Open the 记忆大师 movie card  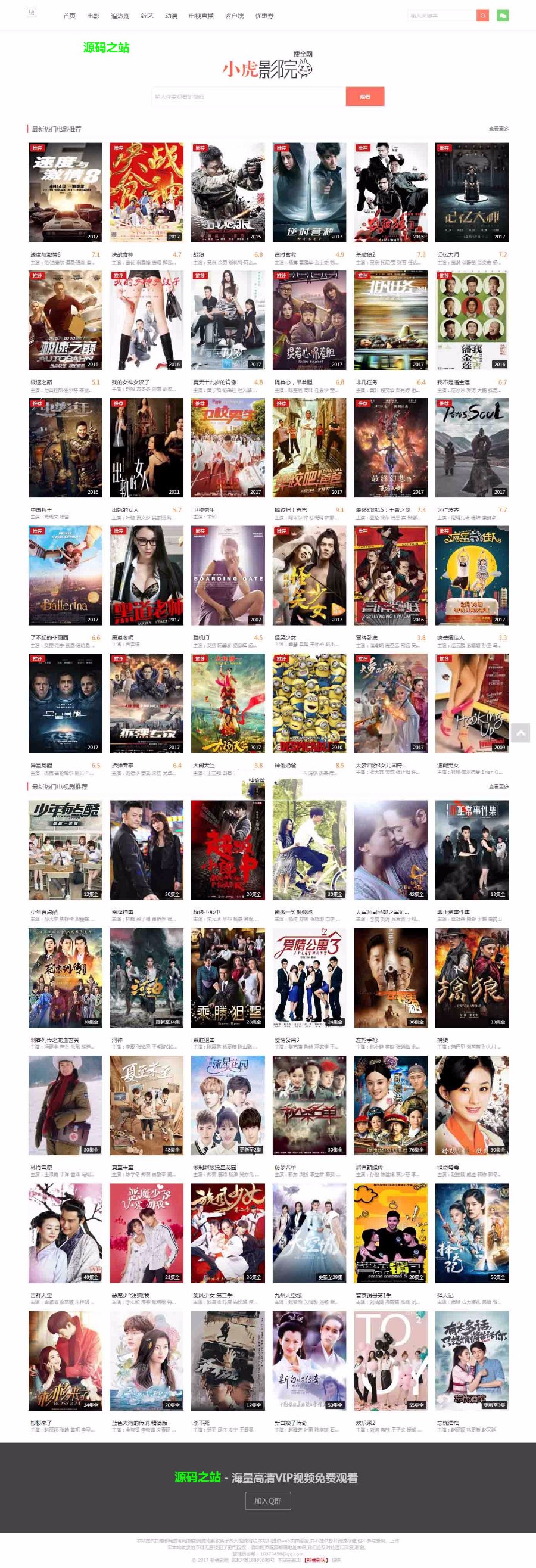pos(472,192)
